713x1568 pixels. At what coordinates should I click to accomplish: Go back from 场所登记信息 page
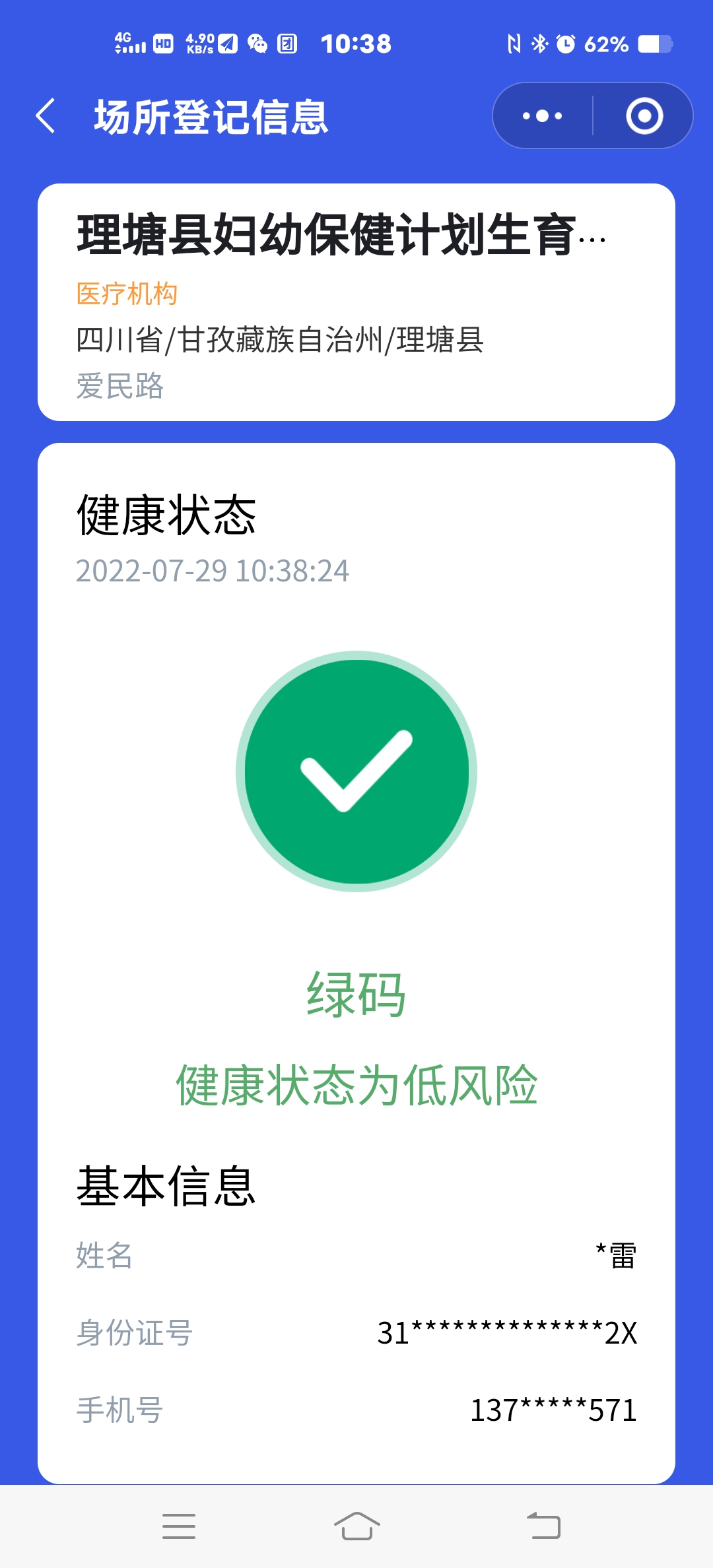coord(46,116)
